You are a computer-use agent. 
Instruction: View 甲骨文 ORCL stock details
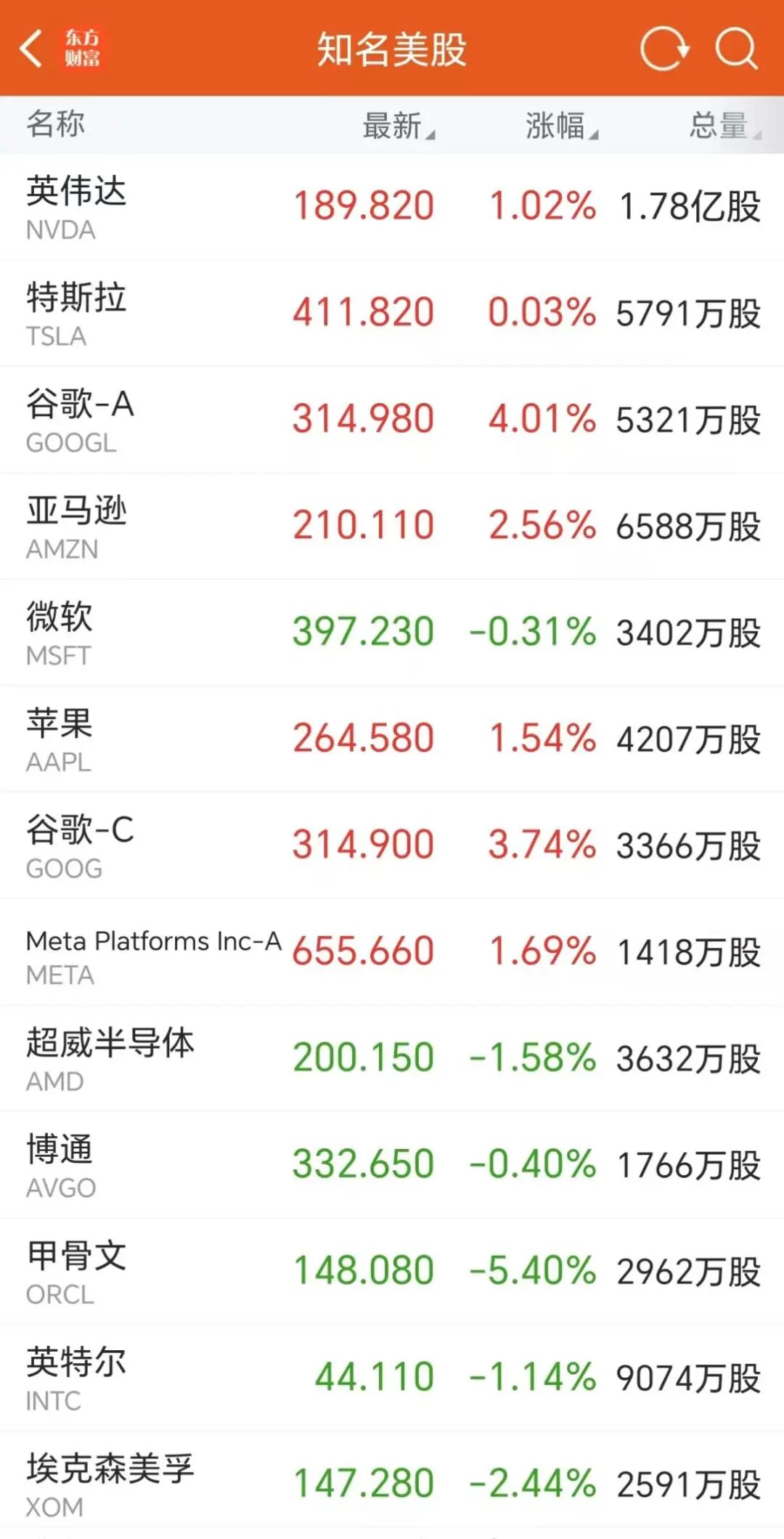click(392, 1271)
